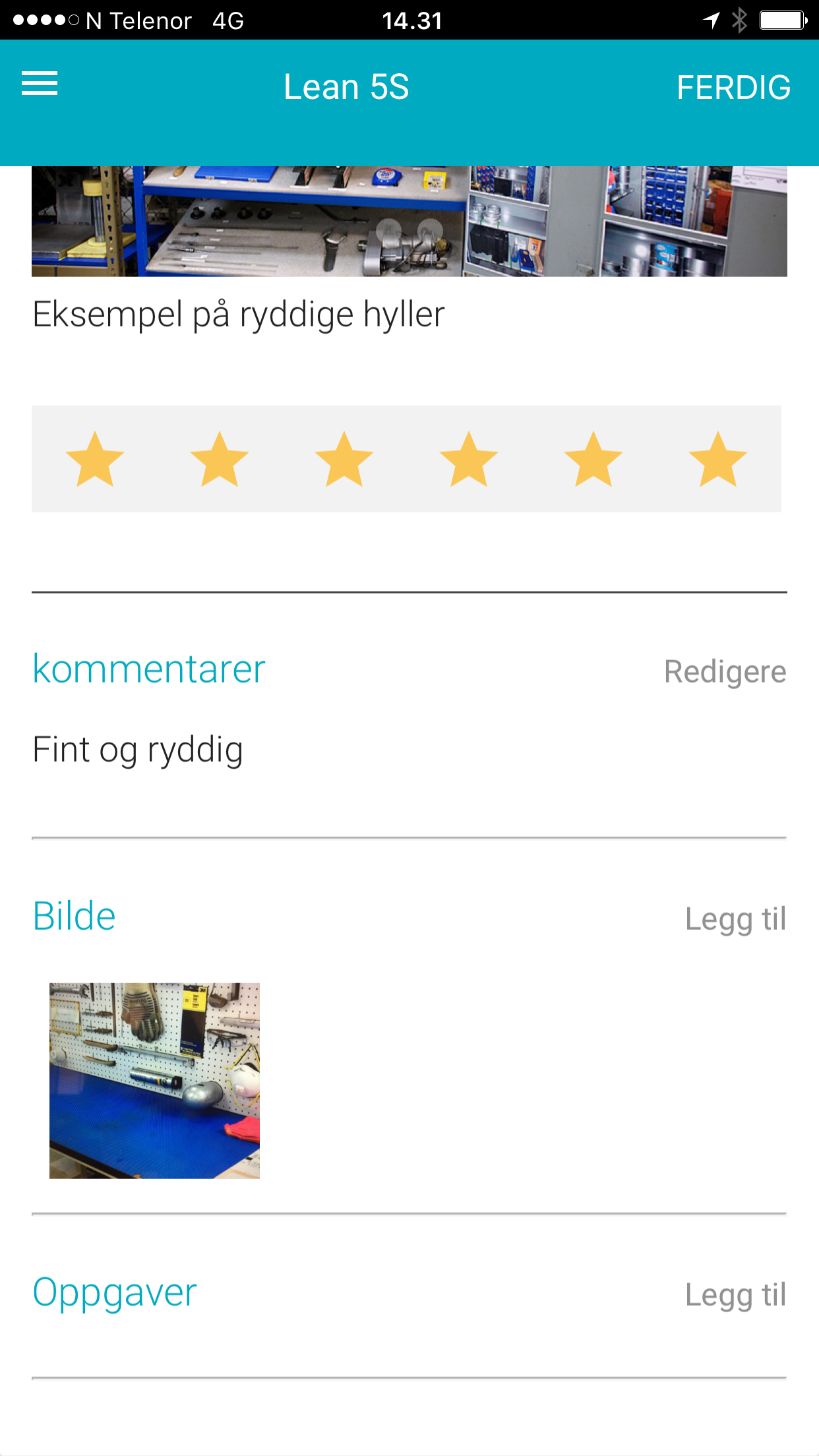Open the tidy shelves example image
The width and height of the screenshot is (819, 1456).
click(x=409, y=222)
